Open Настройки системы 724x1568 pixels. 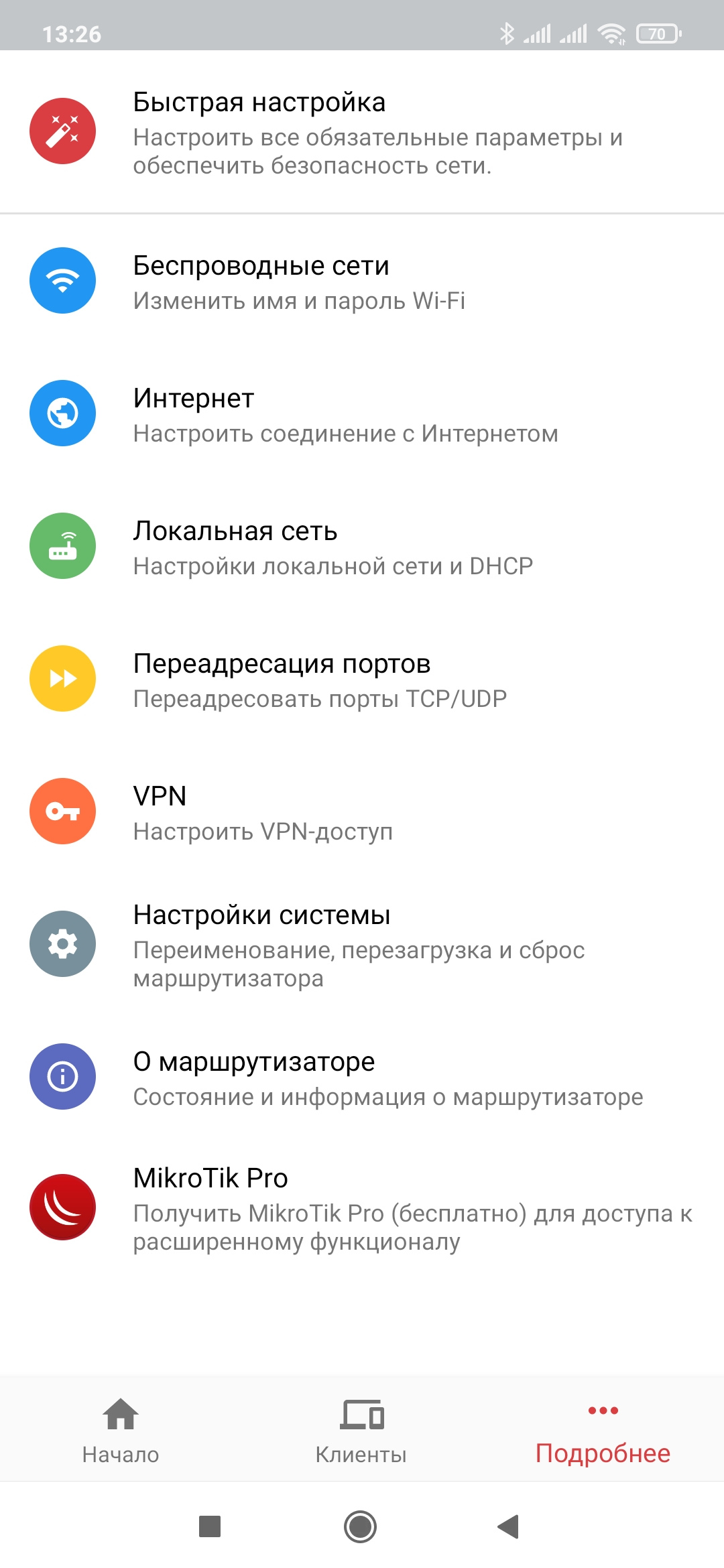tap(362, 945)
